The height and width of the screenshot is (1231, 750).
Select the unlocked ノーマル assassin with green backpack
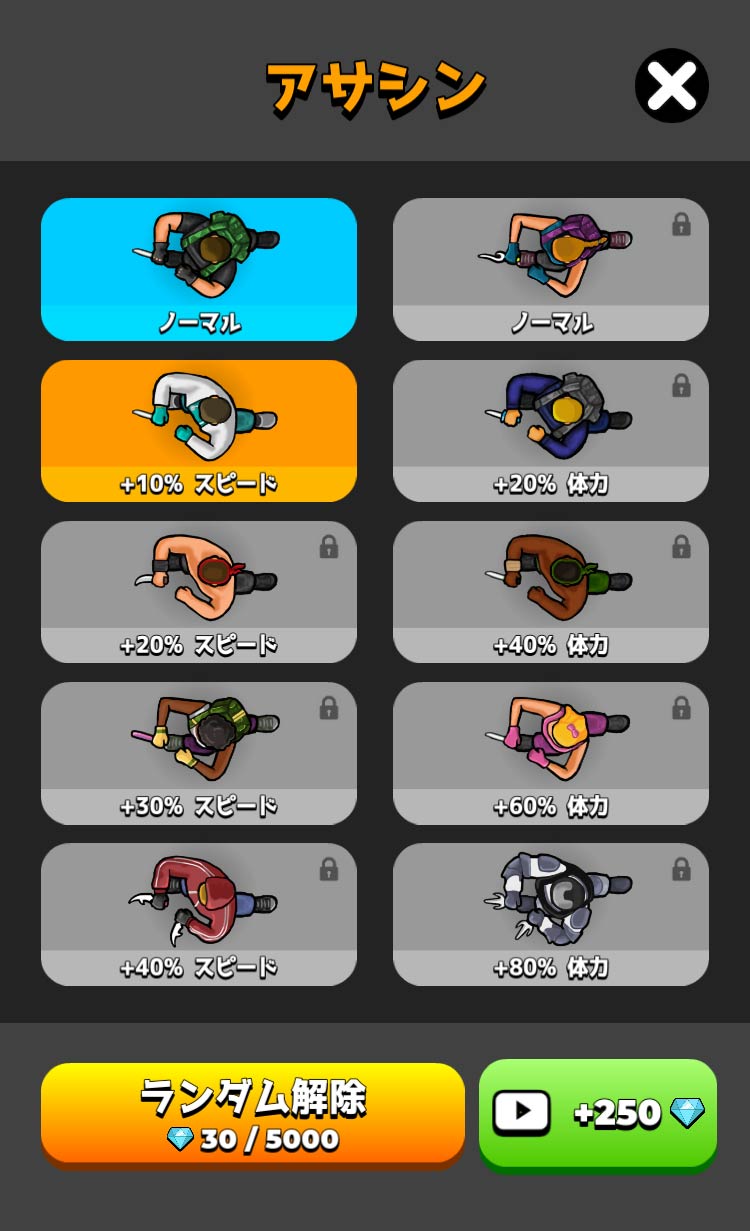tap(199, 269)
